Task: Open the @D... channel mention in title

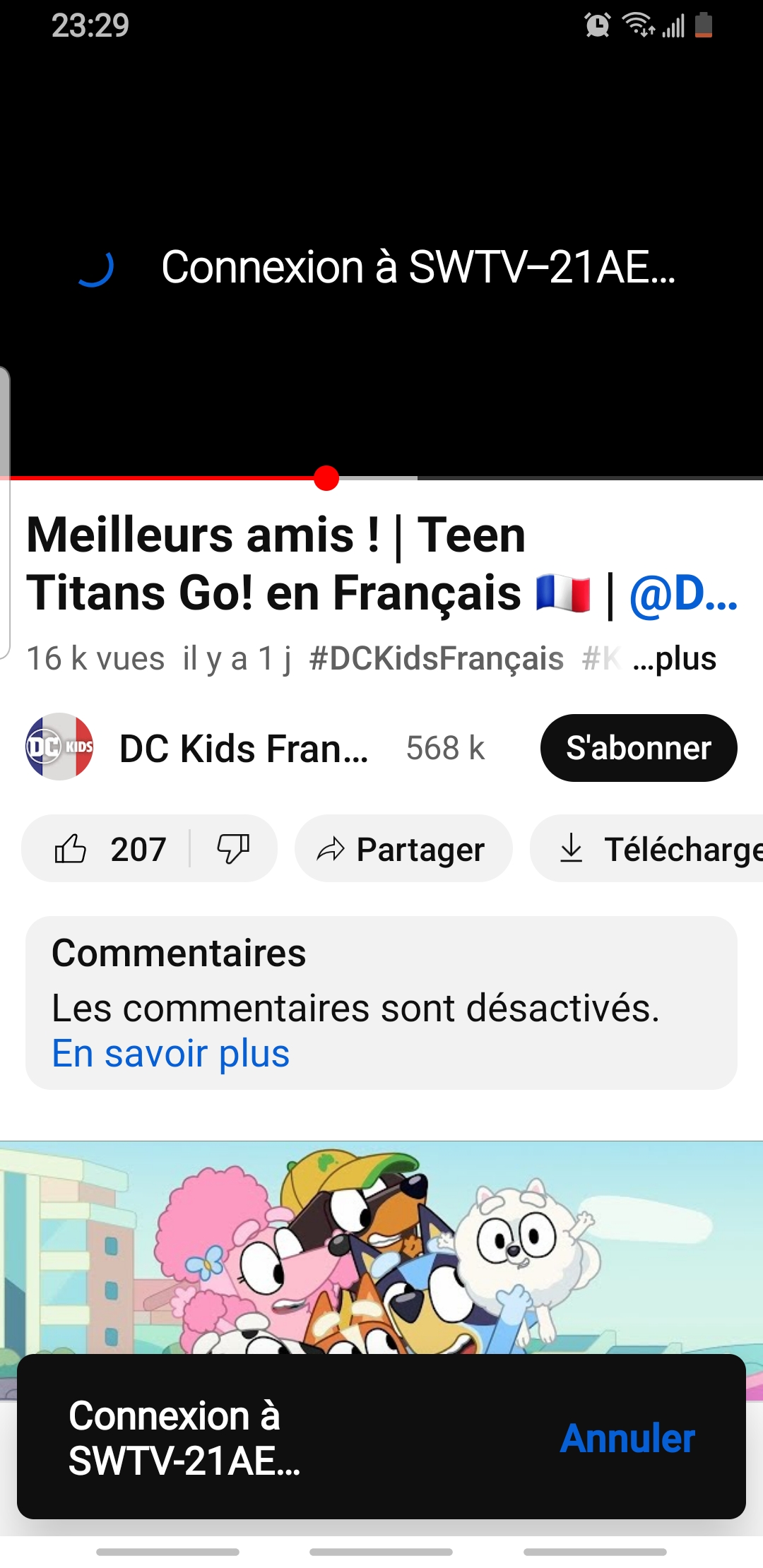Action: (x=683, y=593)
